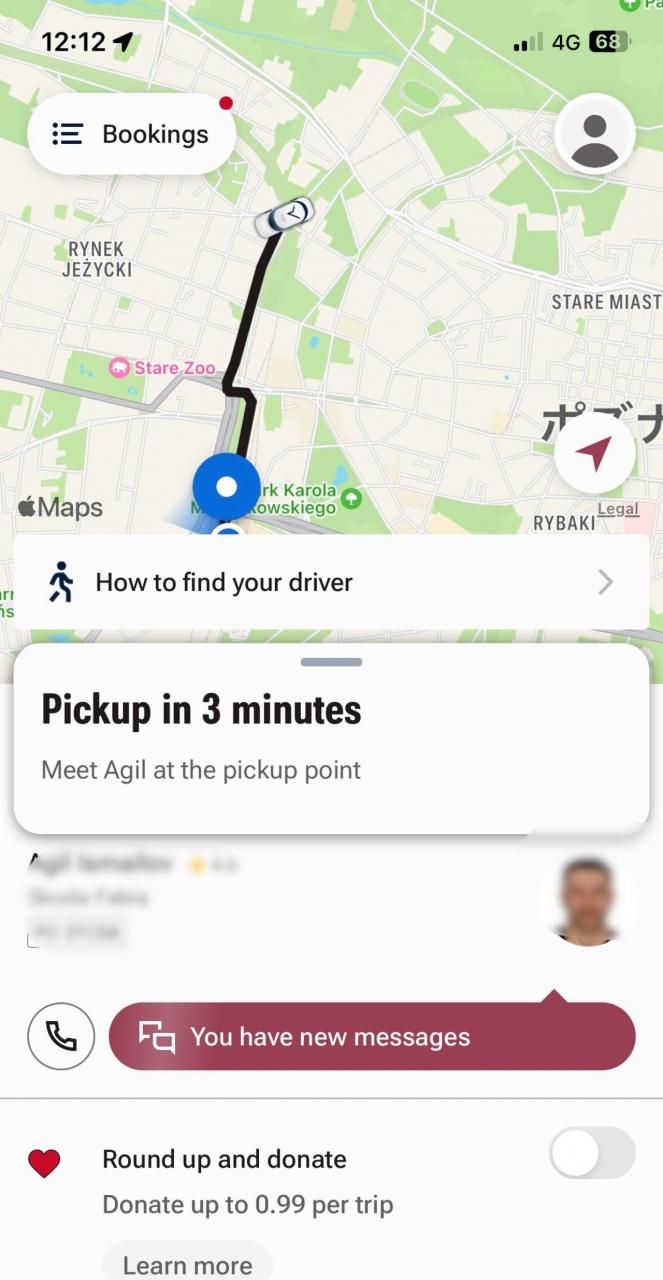The image size is (663, 1280).
Task: View the driver's profile photo
Action: 587,902
